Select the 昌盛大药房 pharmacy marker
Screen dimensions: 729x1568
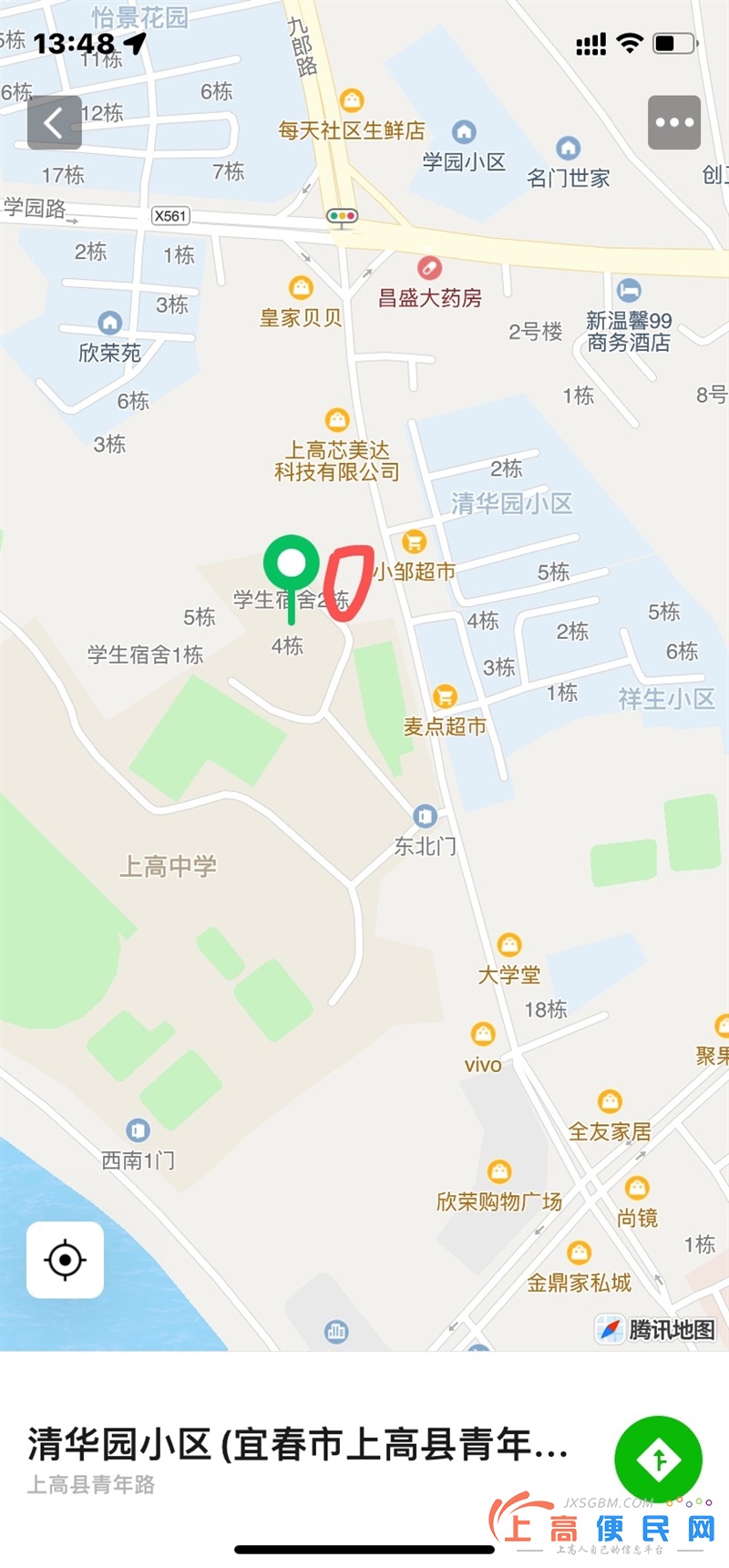click(x=429, y=268)
